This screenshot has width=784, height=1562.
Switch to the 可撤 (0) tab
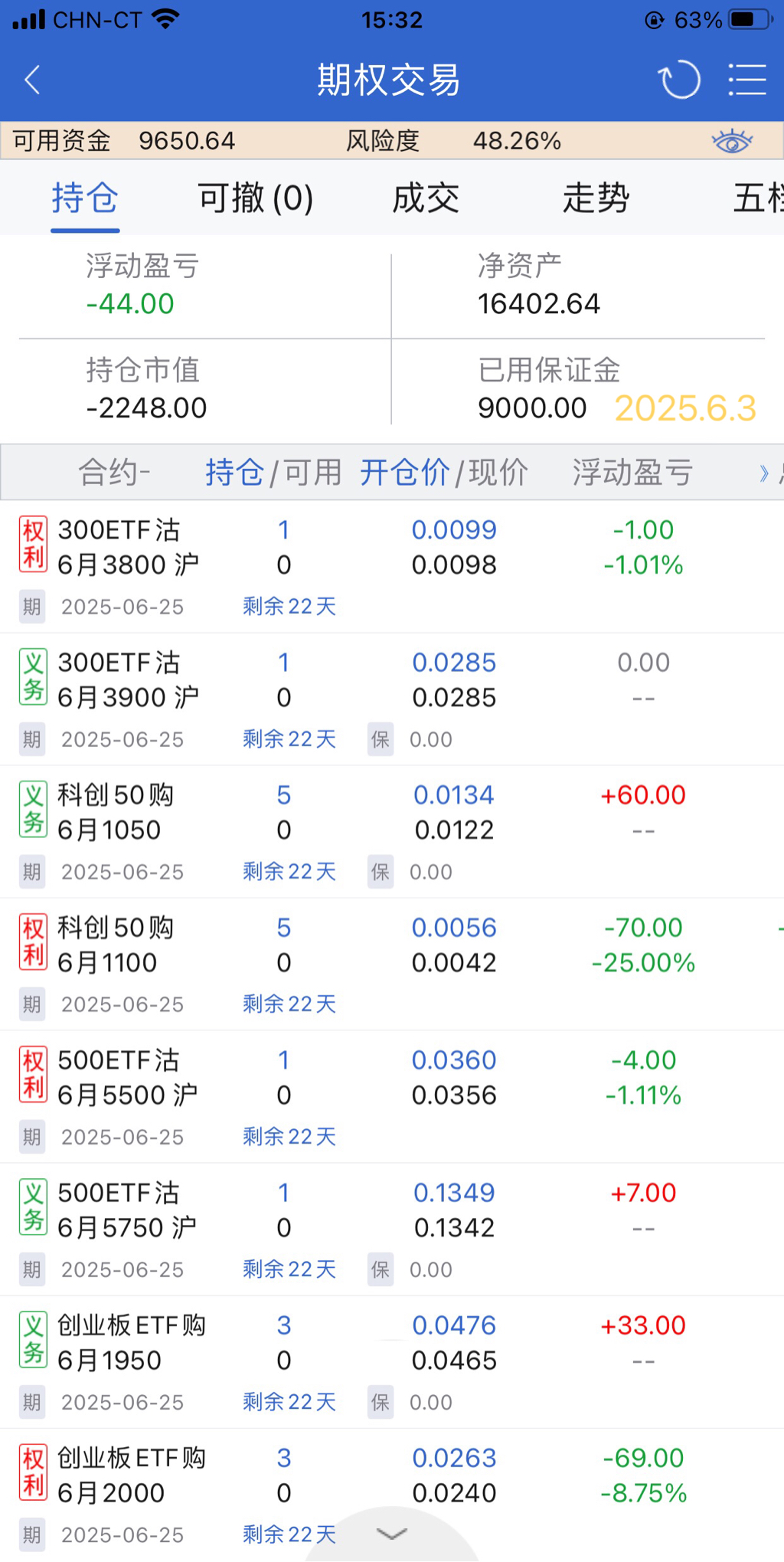coord(255,198)
